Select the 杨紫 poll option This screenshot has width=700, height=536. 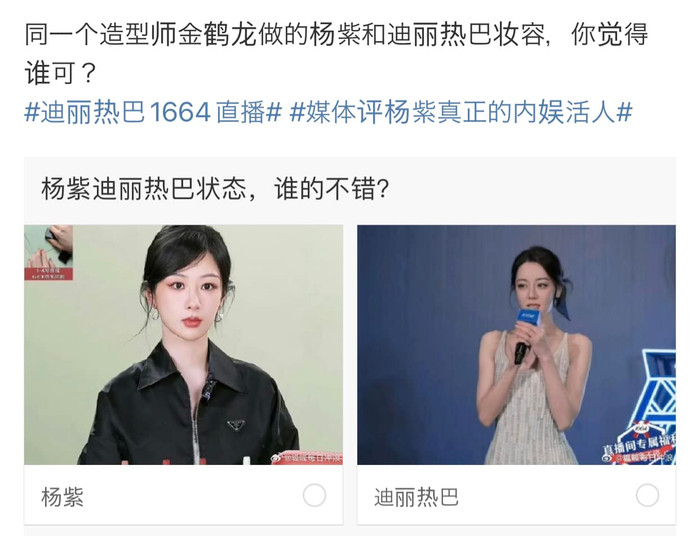click(x=314, y=495)
